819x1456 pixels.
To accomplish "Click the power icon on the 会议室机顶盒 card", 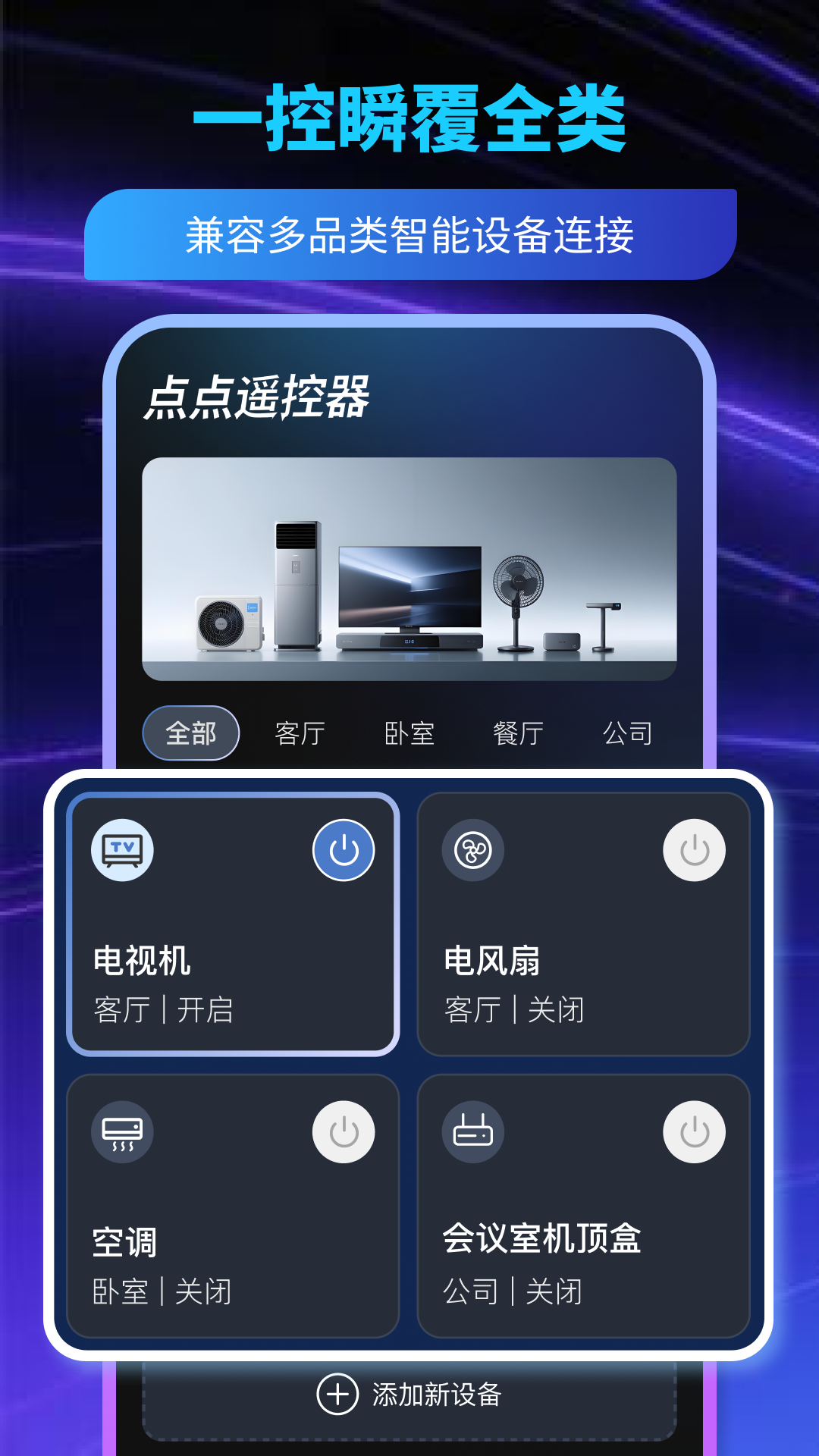I will coord(694,1131).
